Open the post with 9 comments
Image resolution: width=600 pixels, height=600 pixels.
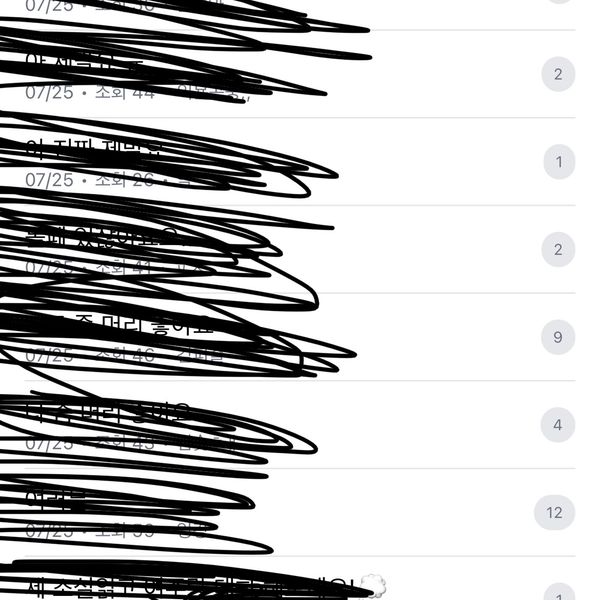click(300, 337)
